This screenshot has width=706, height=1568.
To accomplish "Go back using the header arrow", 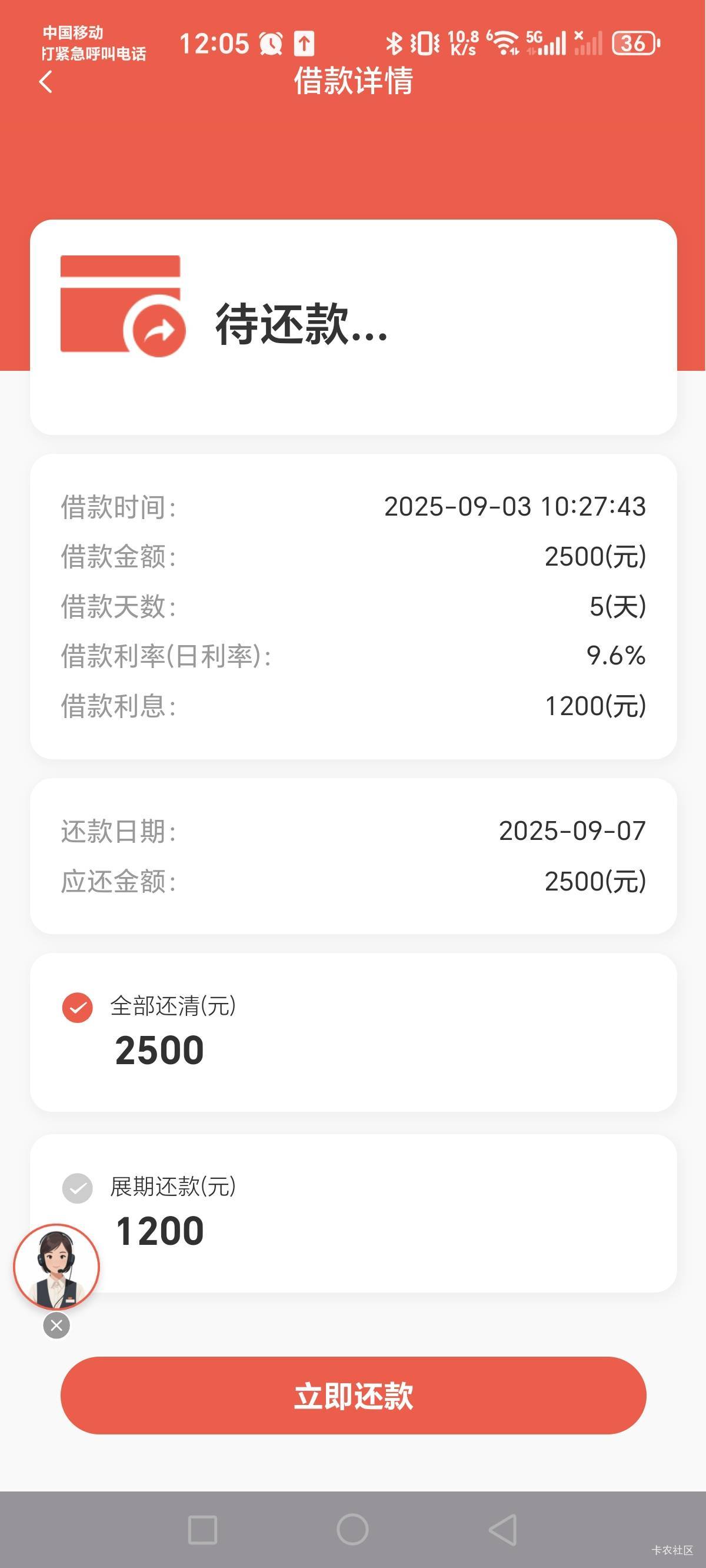I will pyautogui.click(x=46, y=82).
